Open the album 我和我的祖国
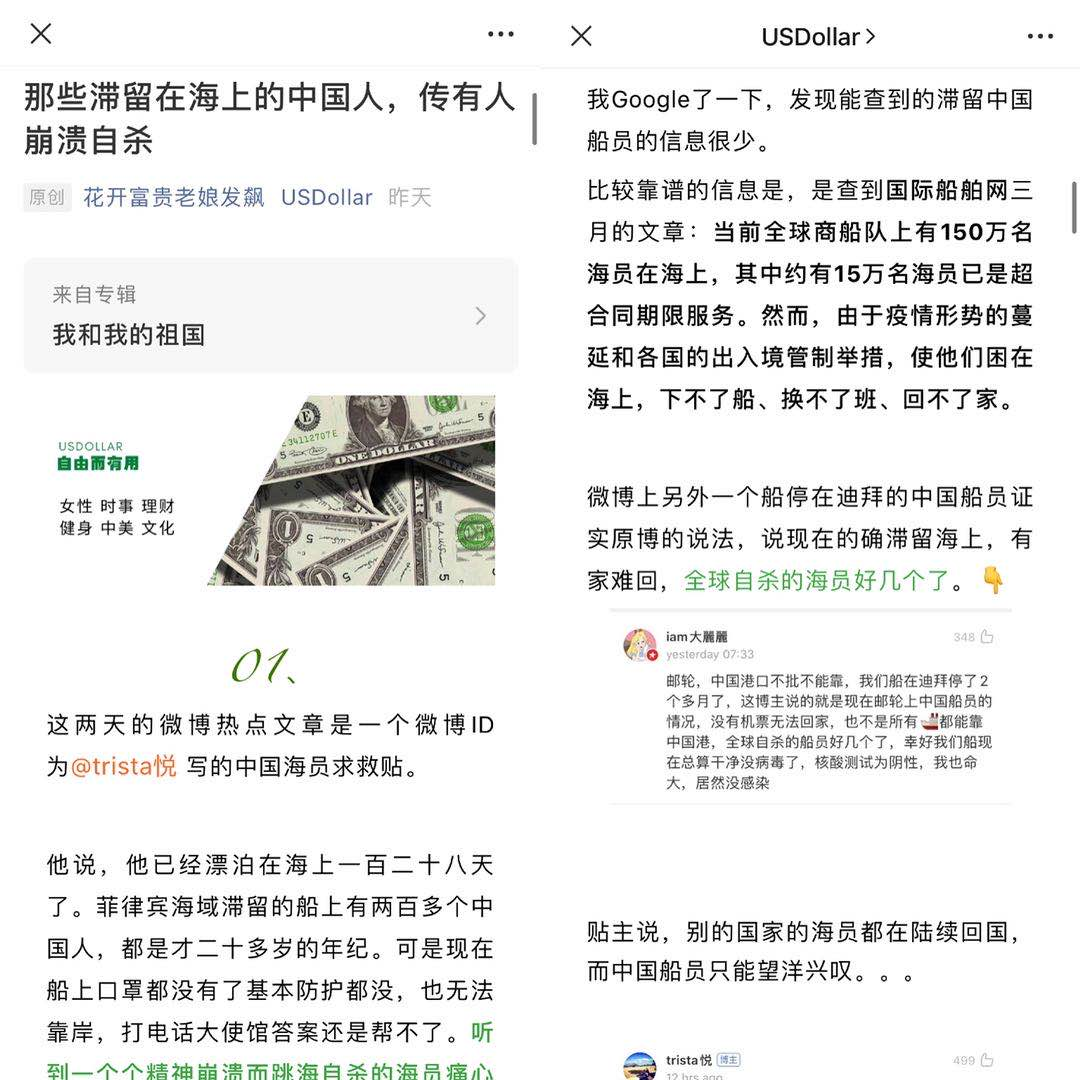Image resolution: width=1080 pixels, height=1080 pixels. (271, 315)
